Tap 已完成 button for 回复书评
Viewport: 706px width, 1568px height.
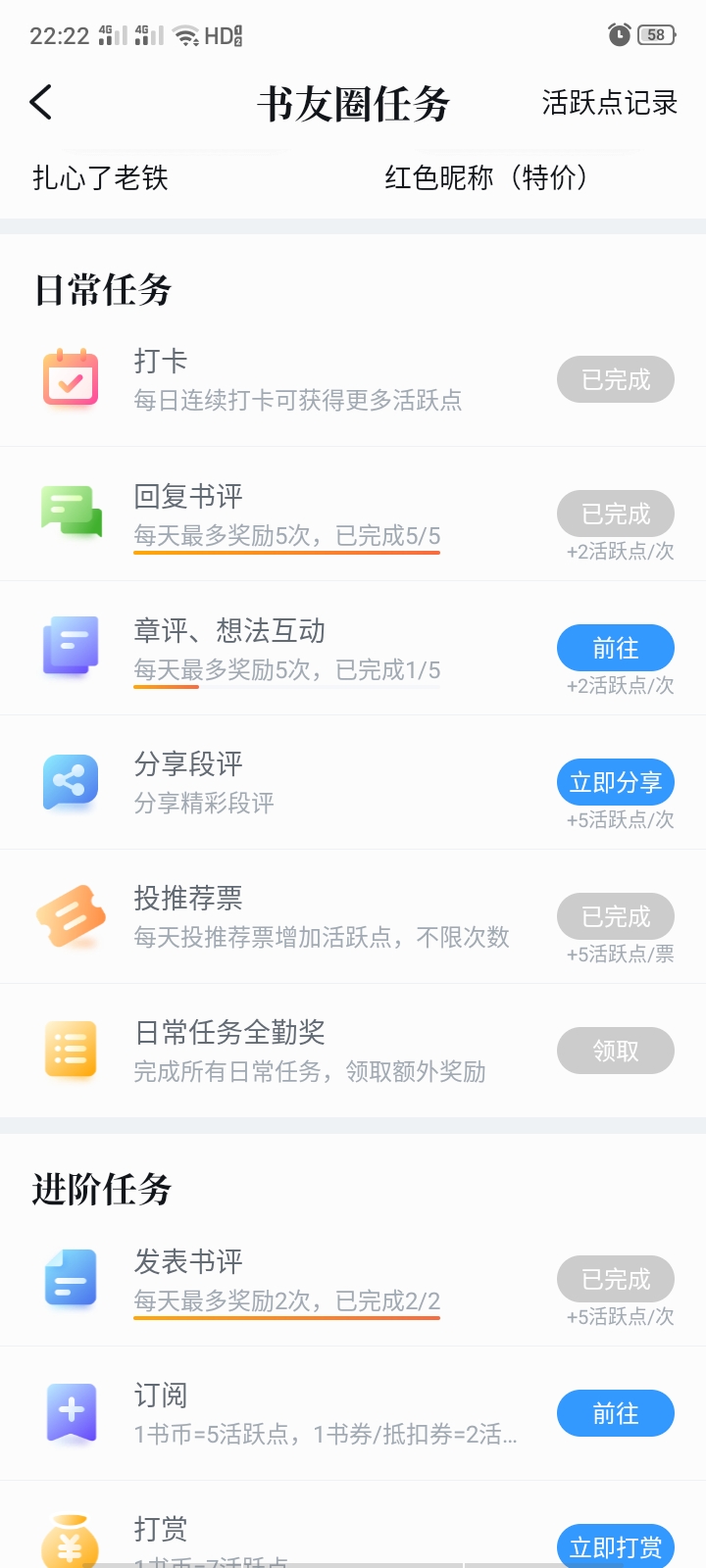coord(615,514)
